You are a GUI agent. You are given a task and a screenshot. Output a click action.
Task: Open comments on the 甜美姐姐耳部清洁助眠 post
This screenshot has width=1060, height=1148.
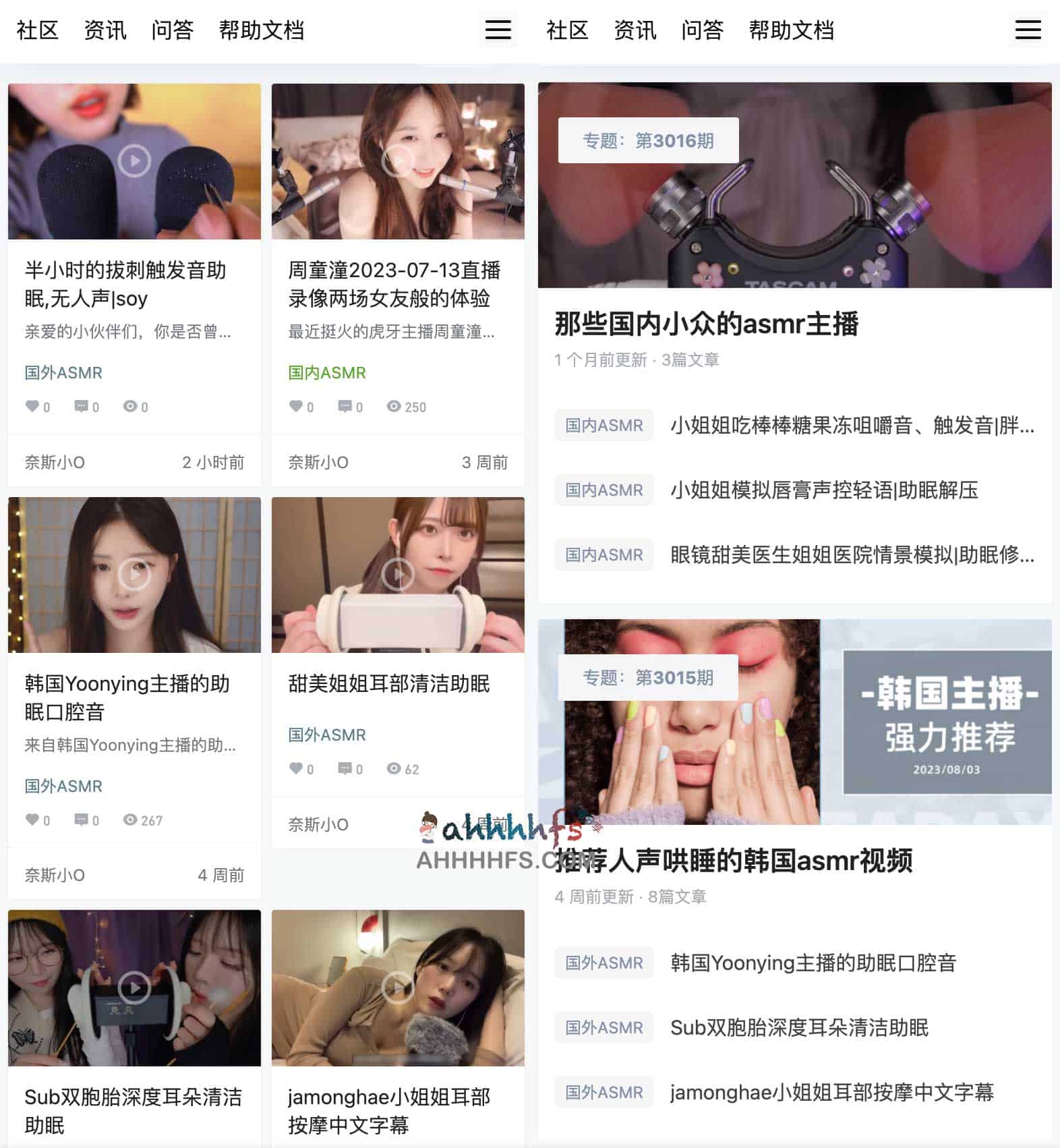(345, 768)
